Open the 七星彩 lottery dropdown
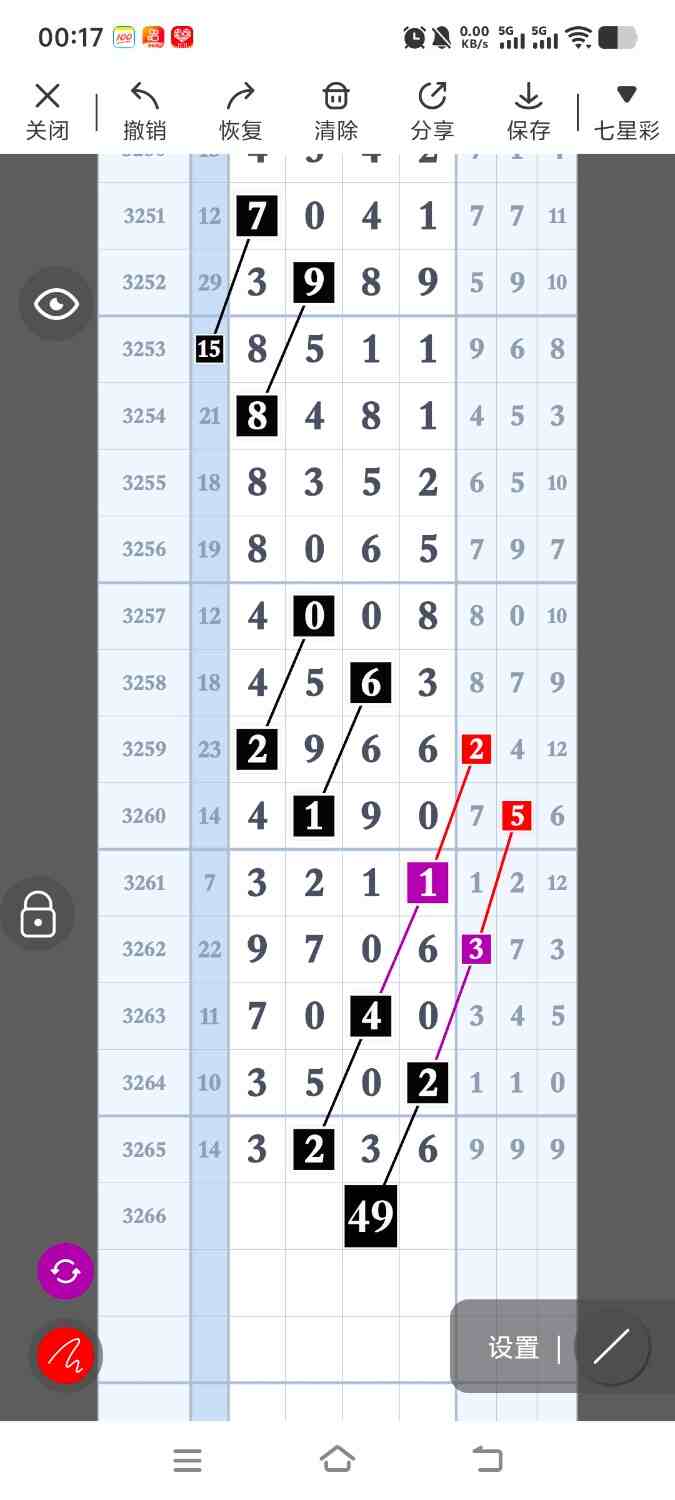This screenshot has width=675, height=1500. (x=626, y=111)
